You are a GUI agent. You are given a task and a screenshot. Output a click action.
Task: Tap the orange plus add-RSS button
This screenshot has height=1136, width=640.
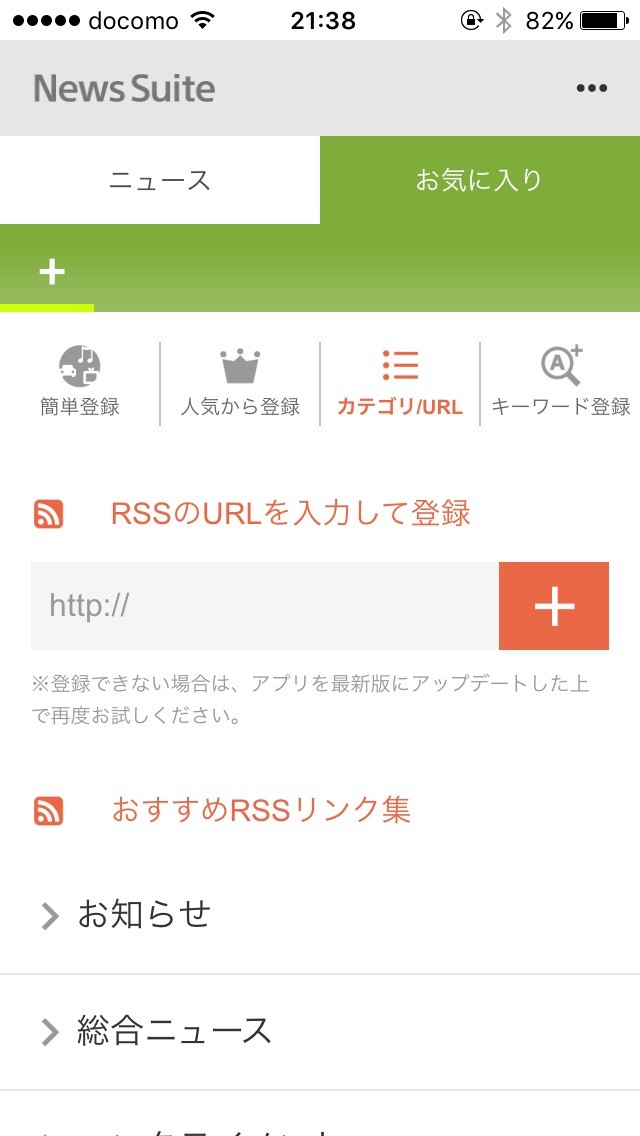(x=554, y=606)
